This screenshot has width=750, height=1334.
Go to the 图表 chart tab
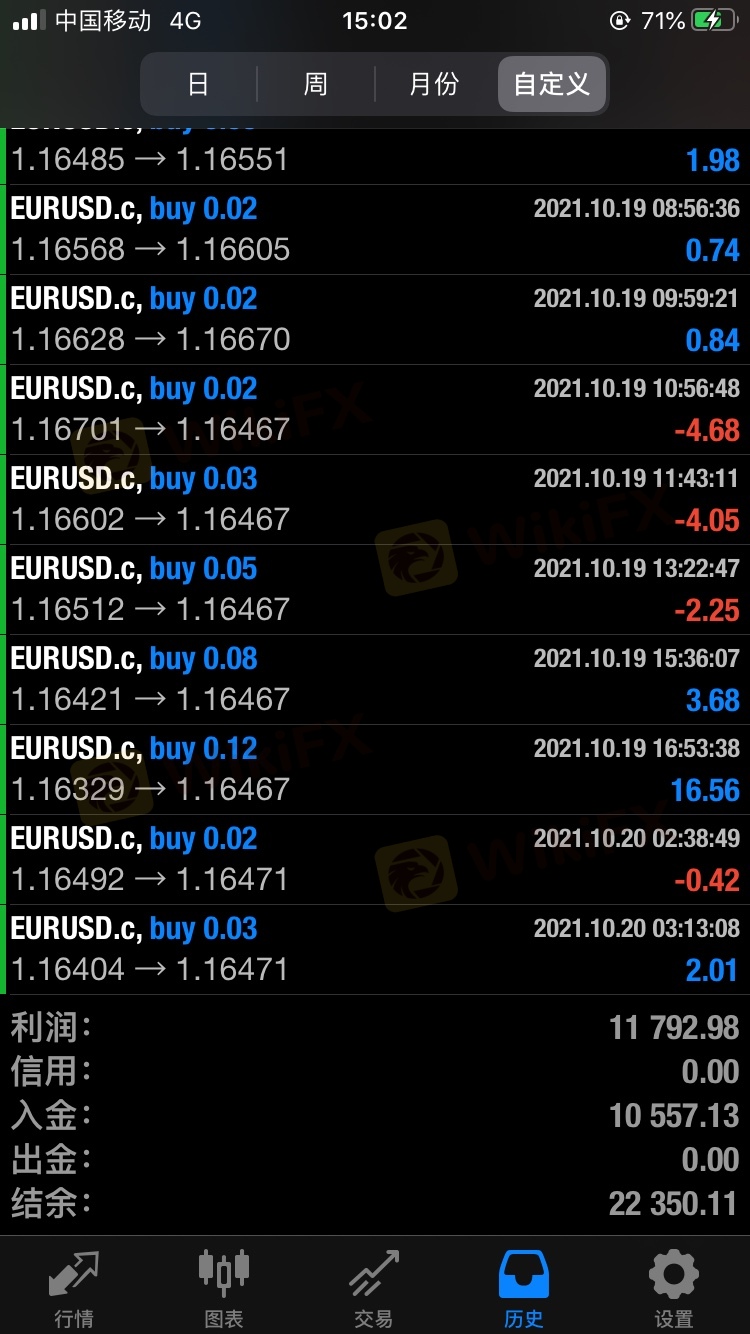(224, 1289)
